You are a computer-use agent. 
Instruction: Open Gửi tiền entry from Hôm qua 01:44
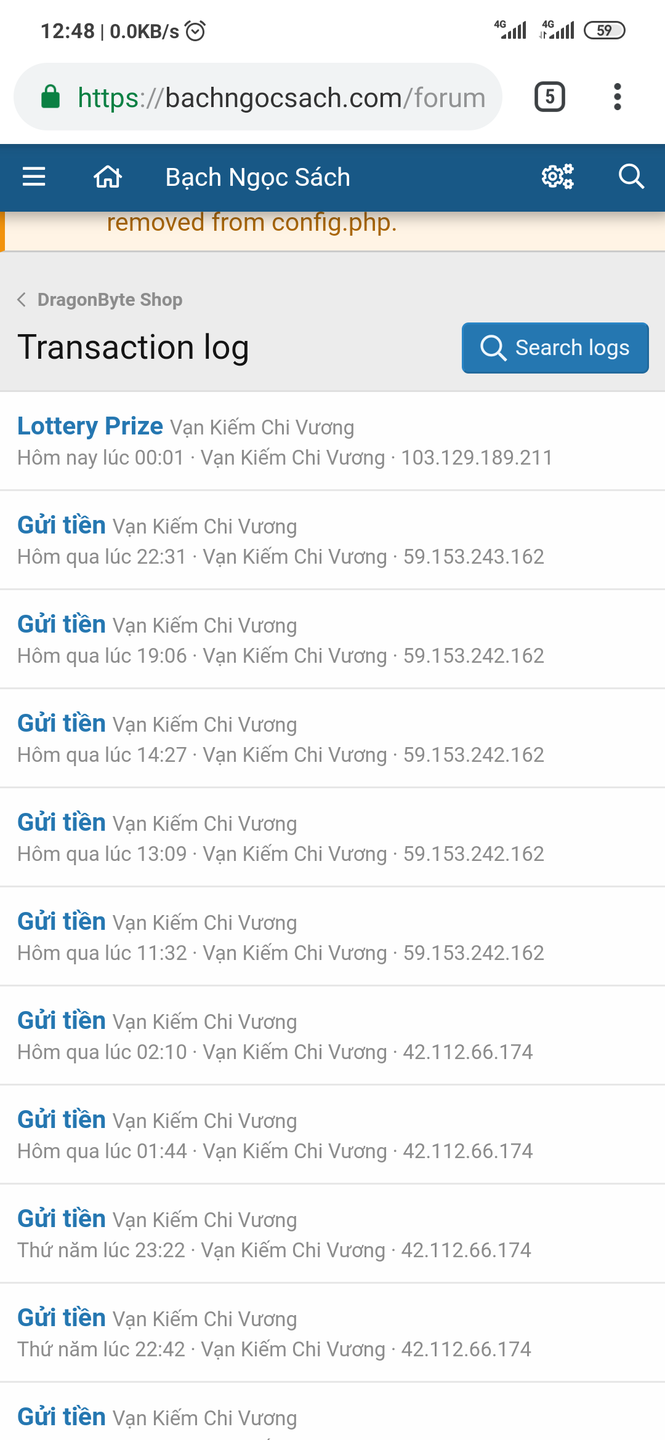61,1120
